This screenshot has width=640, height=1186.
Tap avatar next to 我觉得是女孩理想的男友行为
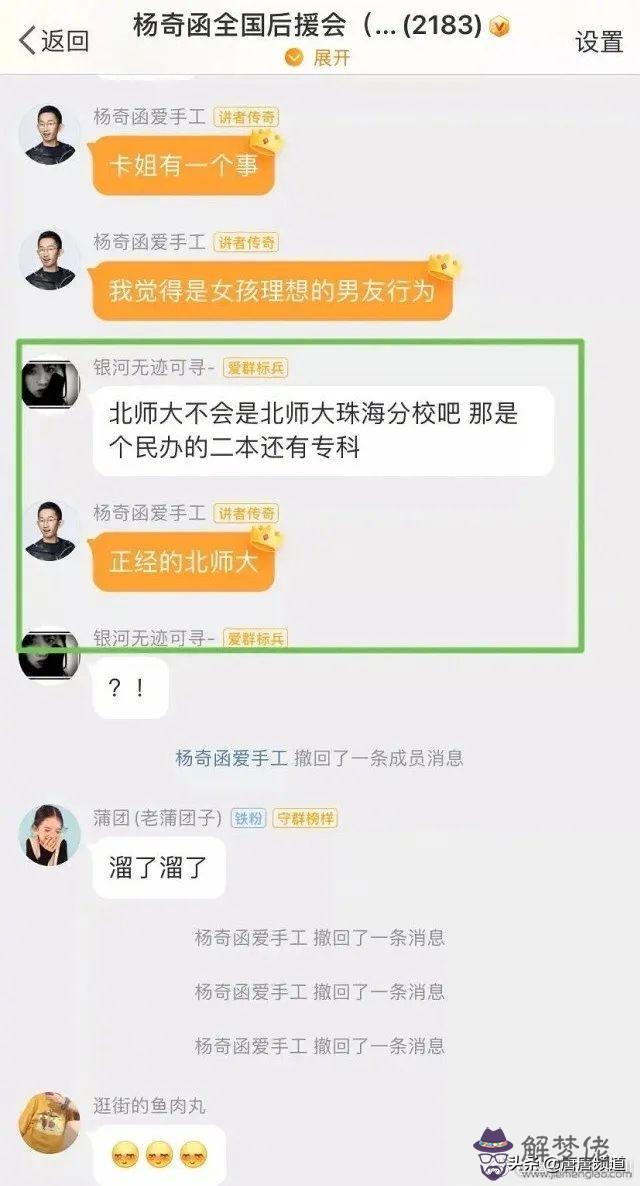[50, 259]
